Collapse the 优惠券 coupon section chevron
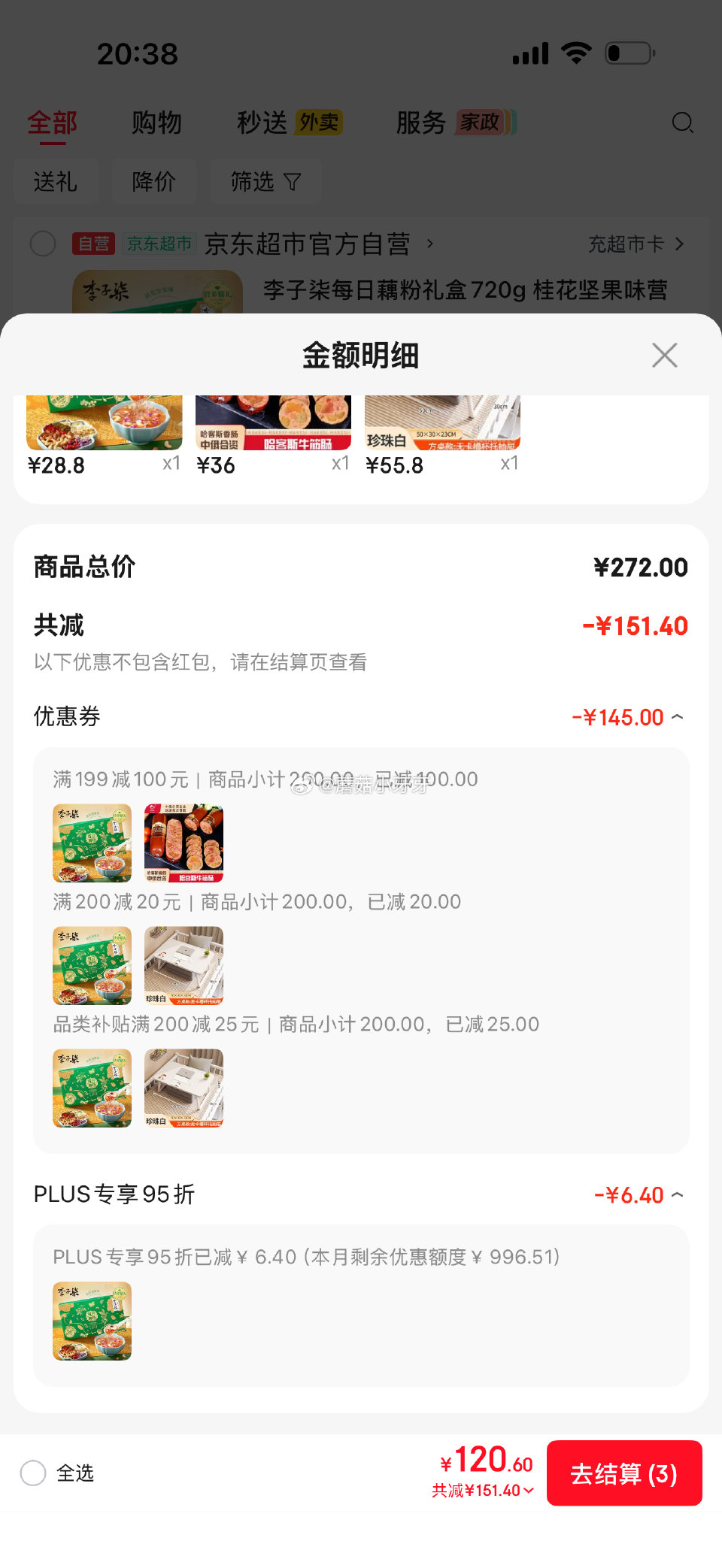This screenshot has width=722, height=1568. (678, 716)
